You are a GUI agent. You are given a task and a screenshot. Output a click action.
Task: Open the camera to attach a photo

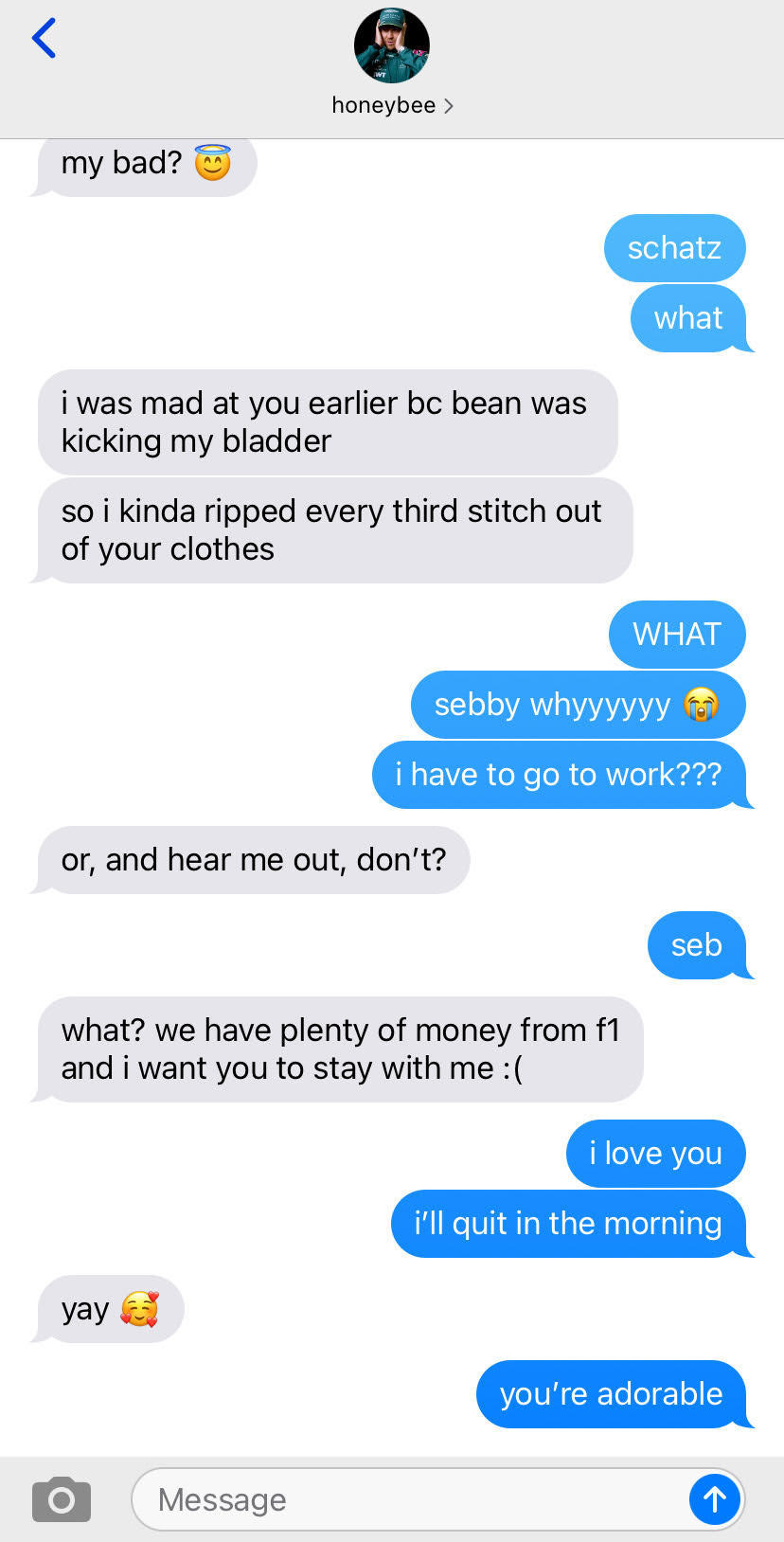click(x=62, y=1499)
